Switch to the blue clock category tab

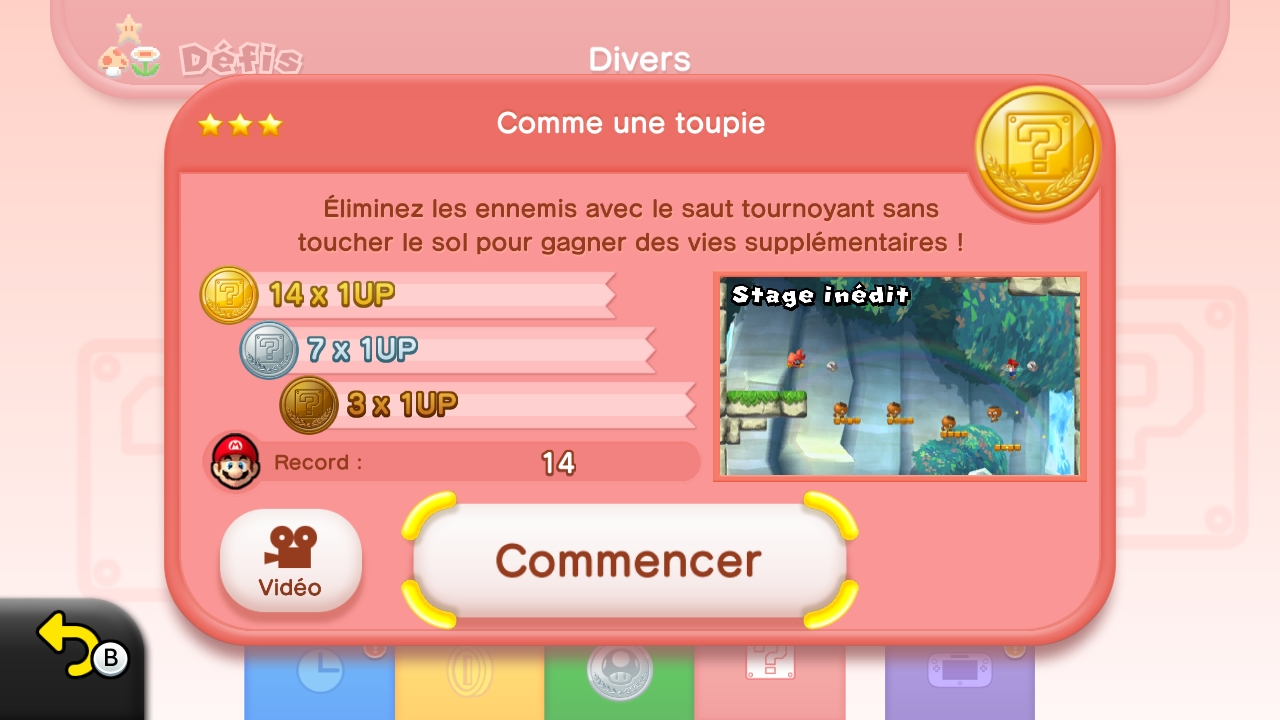(x=319, y=680)
